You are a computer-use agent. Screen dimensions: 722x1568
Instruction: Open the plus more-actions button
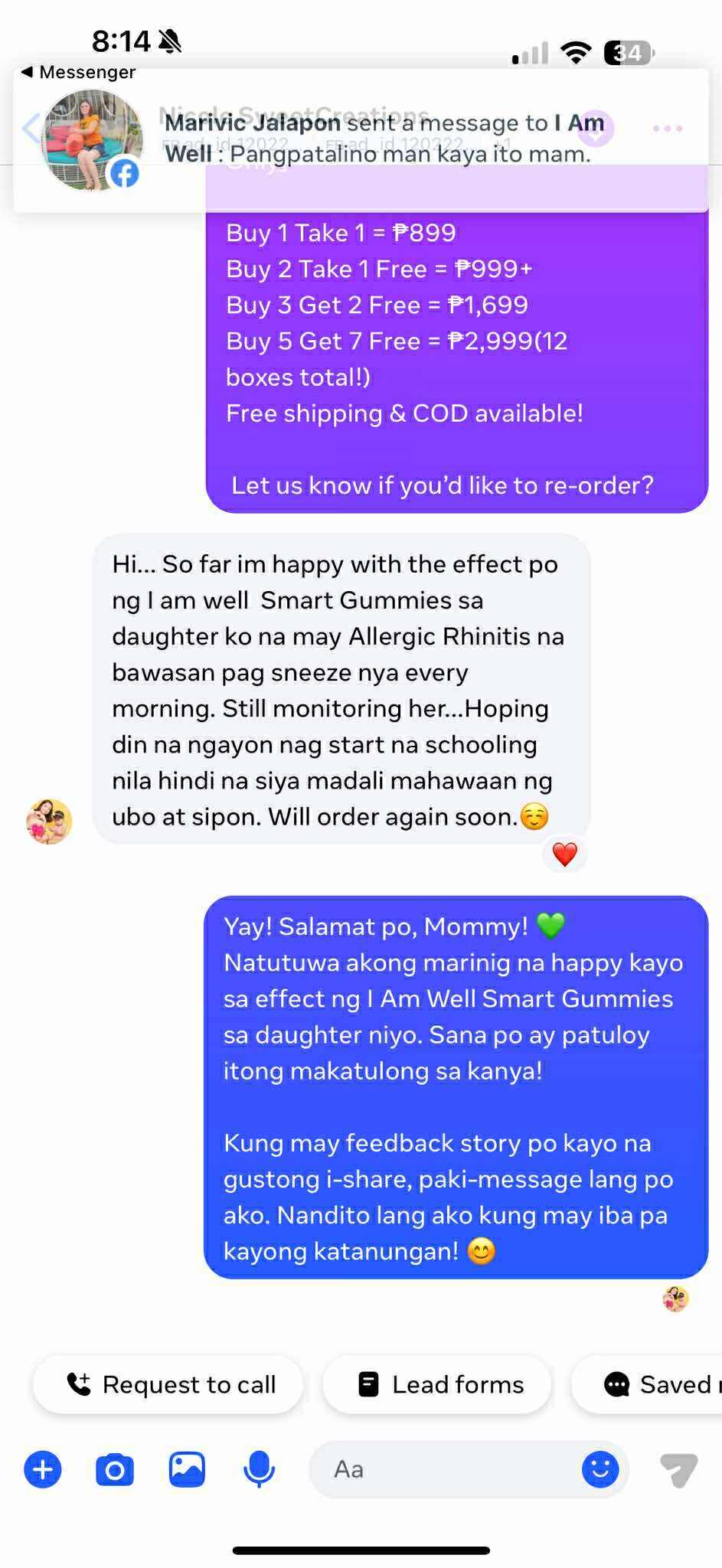(x=43, y=1469)
